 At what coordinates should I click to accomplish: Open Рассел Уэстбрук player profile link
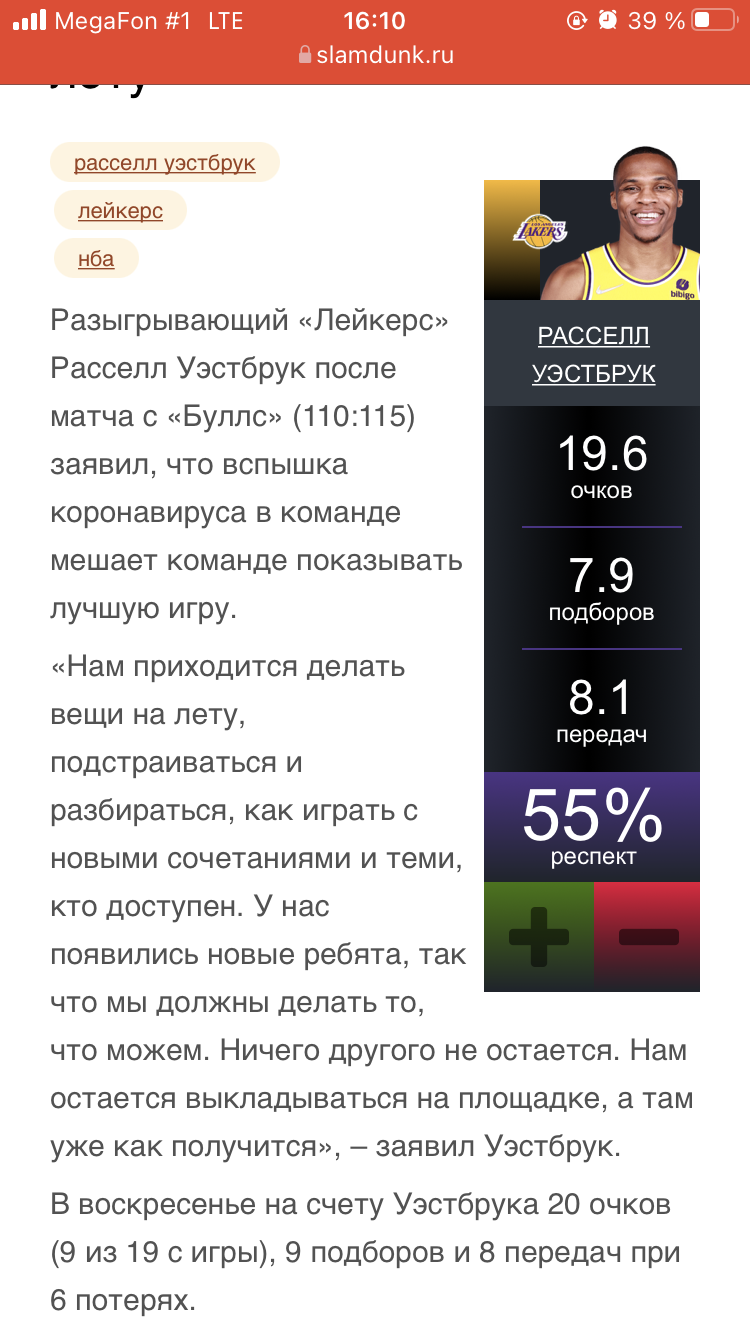click(x=593, y=354)
